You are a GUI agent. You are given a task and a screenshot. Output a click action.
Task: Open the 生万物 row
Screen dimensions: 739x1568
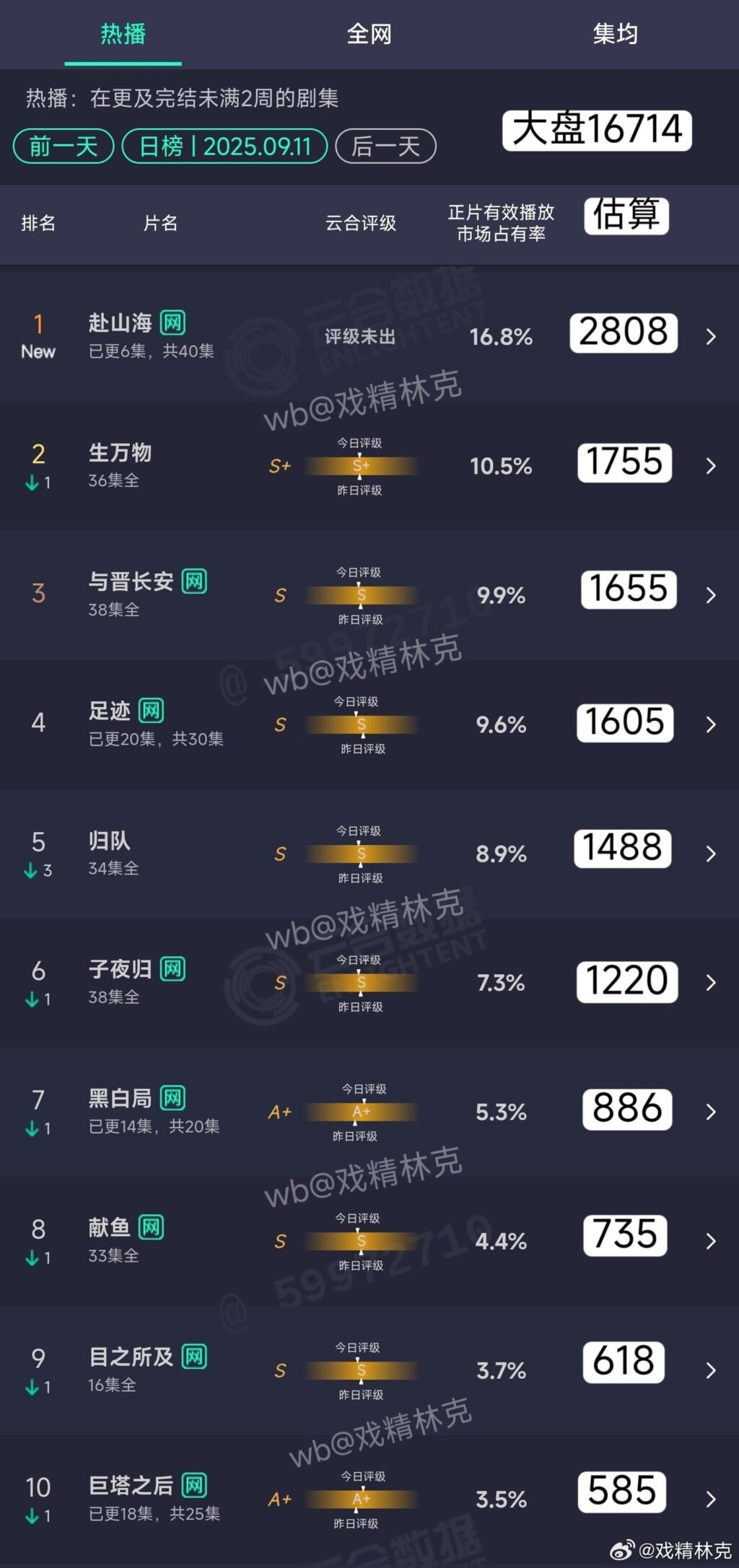[710, 466]
